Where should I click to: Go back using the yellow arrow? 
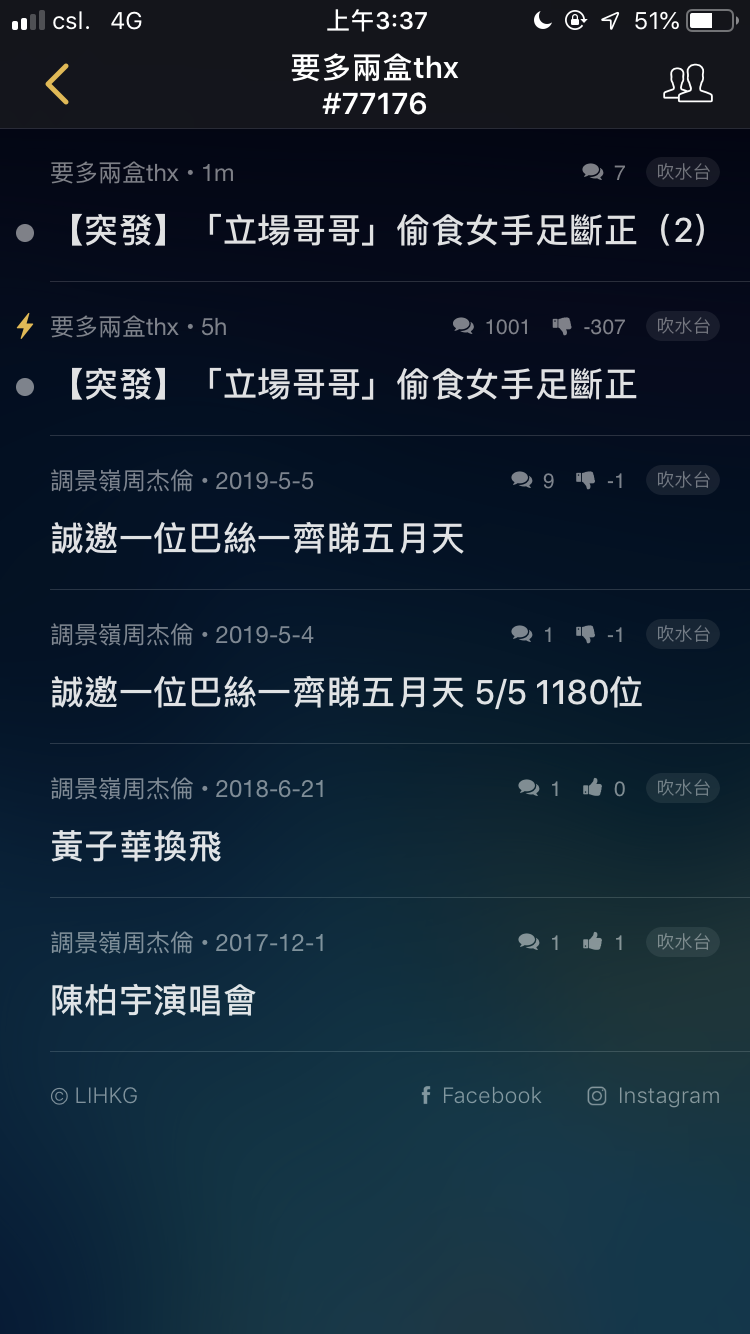57,84
